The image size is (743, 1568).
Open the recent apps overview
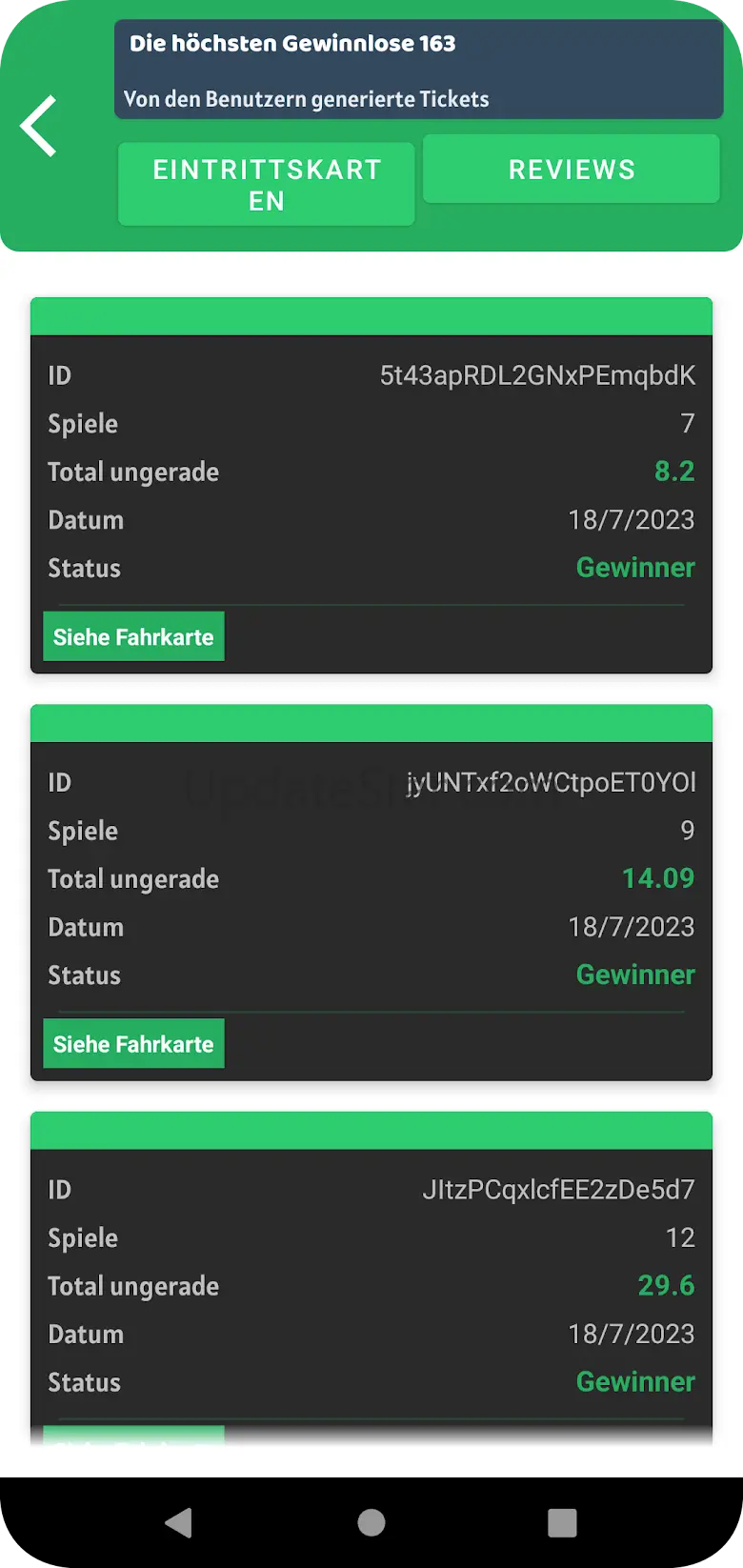[562, 1522]
